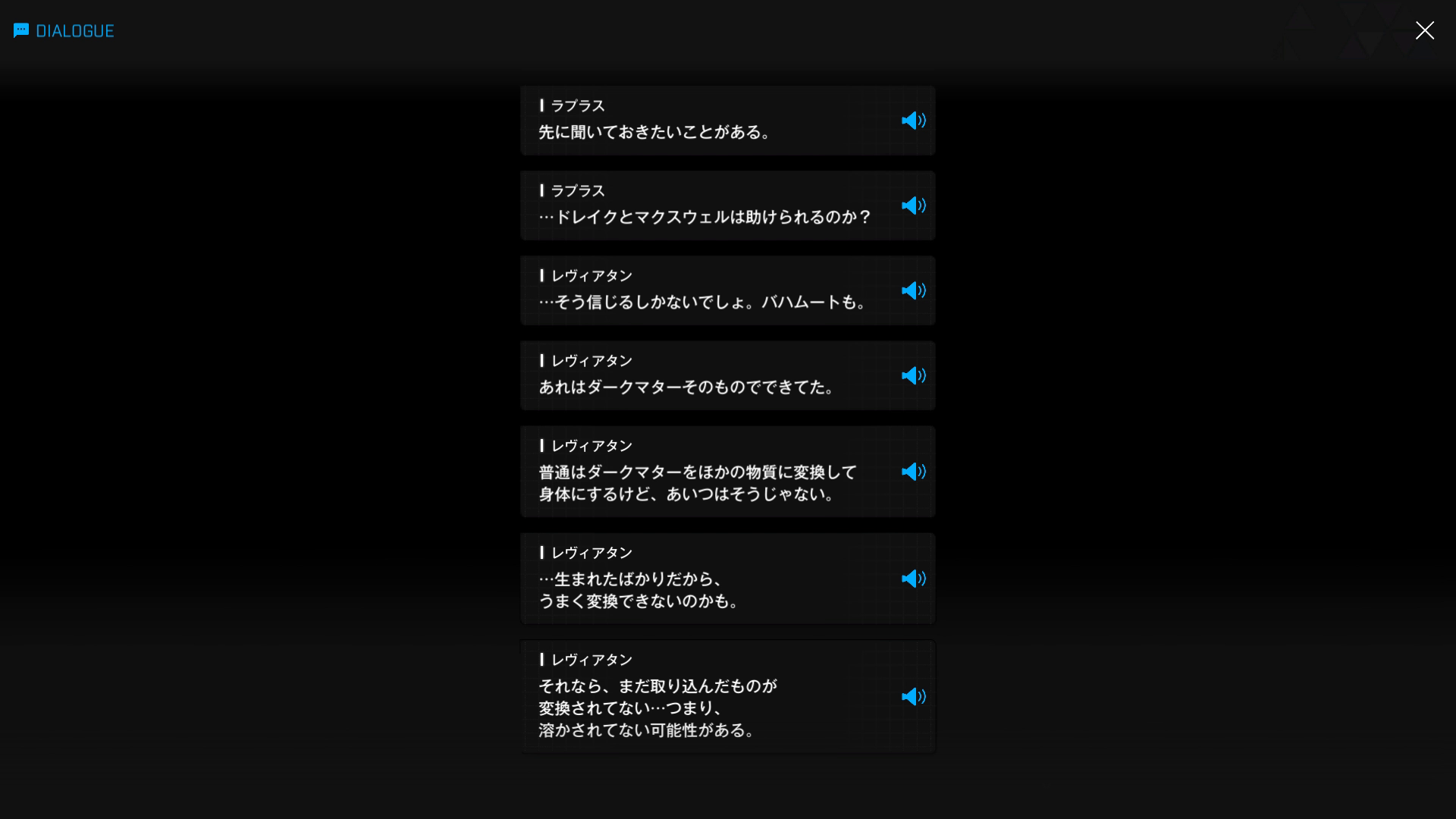Play voice for '生まれたばかりだから'
This screenshot has width=1456, height=819.
pos(913,579)
